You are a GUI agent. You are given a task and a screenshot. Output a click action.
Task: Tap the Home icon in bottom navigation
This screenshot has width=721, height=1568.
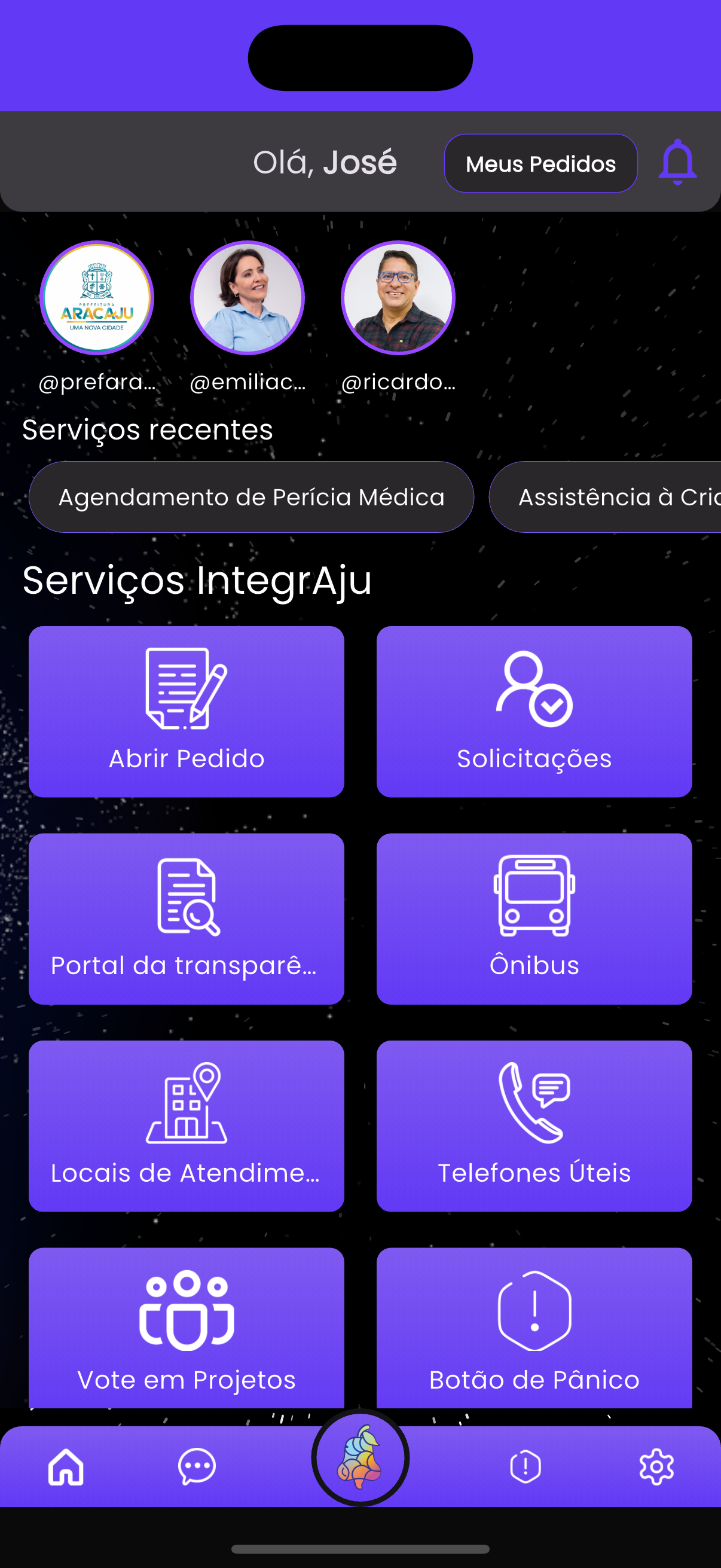[65, 1466]
